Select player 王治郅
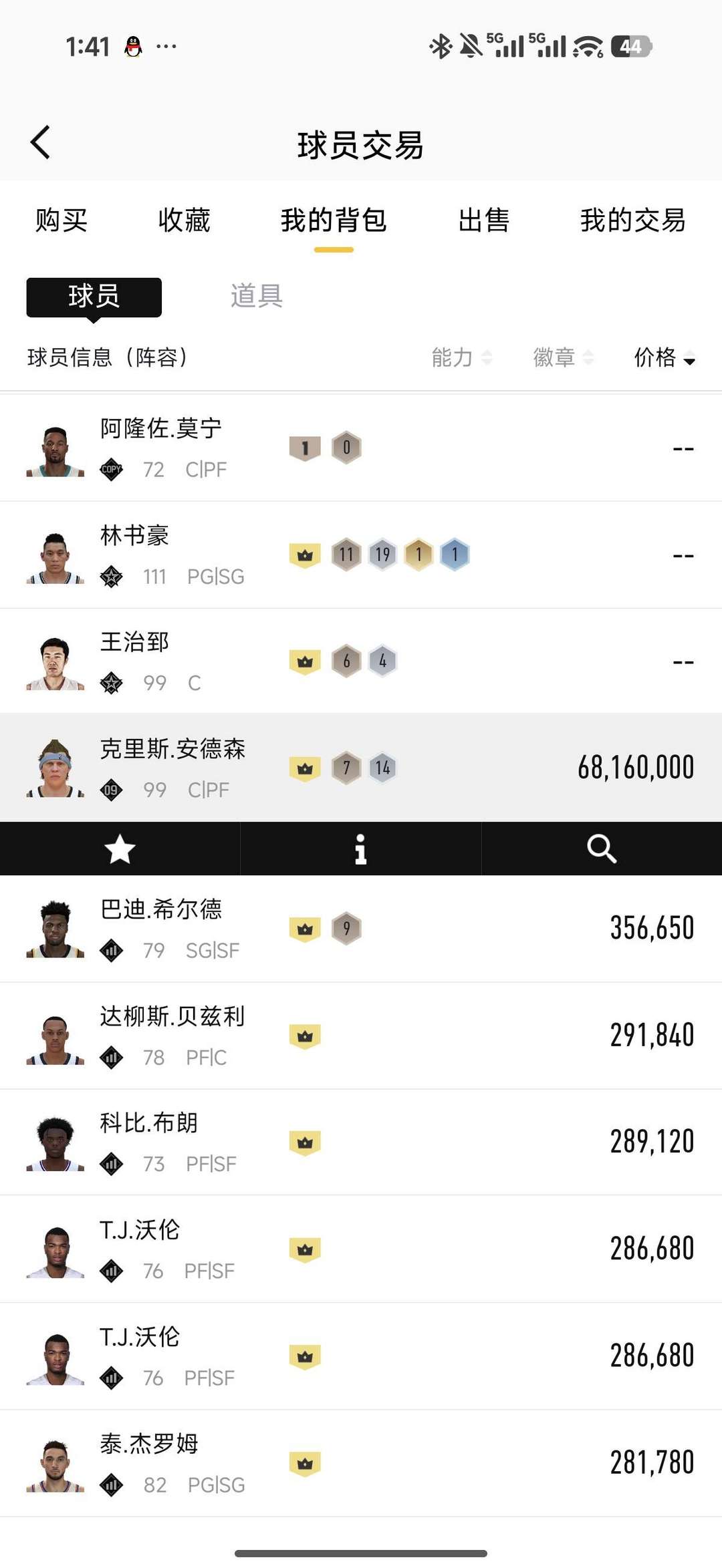The width and height of the screenshot is (722, 1568). pos(361,661)
